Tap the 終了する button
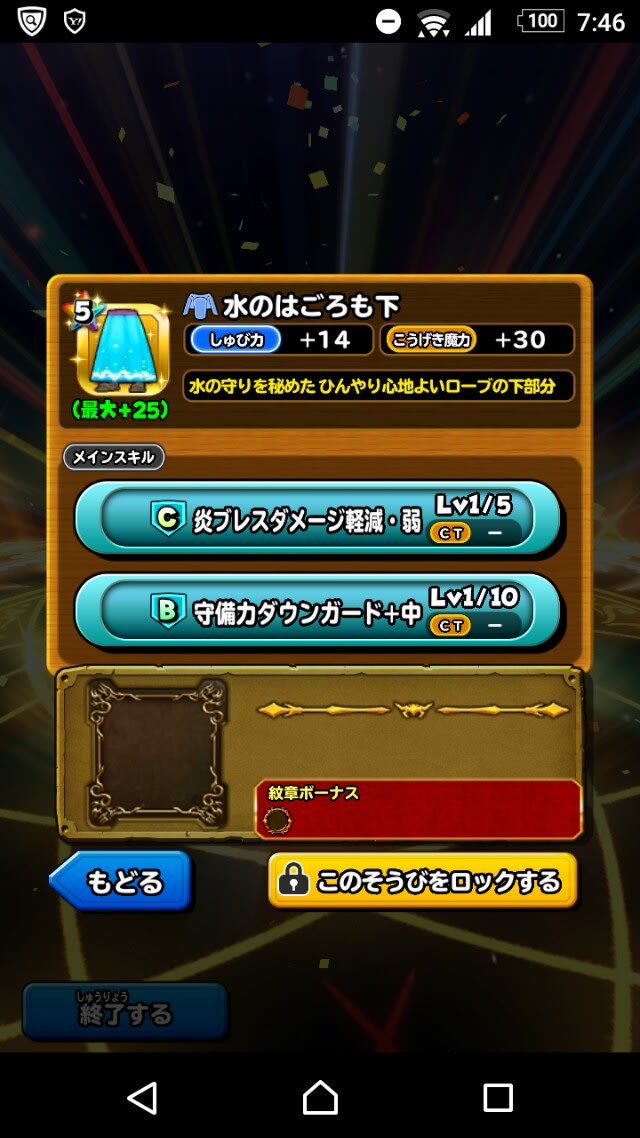The width and height of the screenshot is (640, 1138). tap(125, 1012)
